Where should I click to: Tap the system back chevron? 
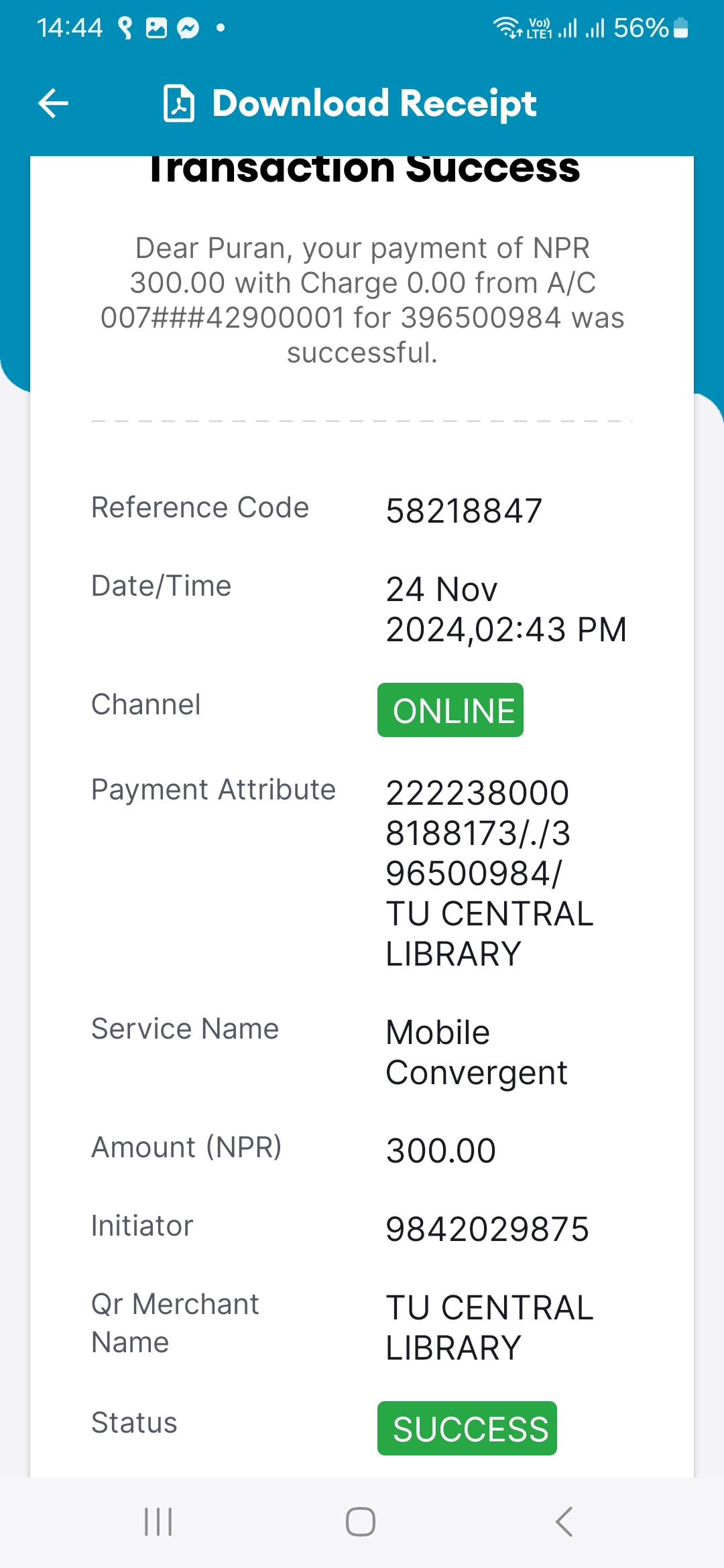tap(564, 1522)
